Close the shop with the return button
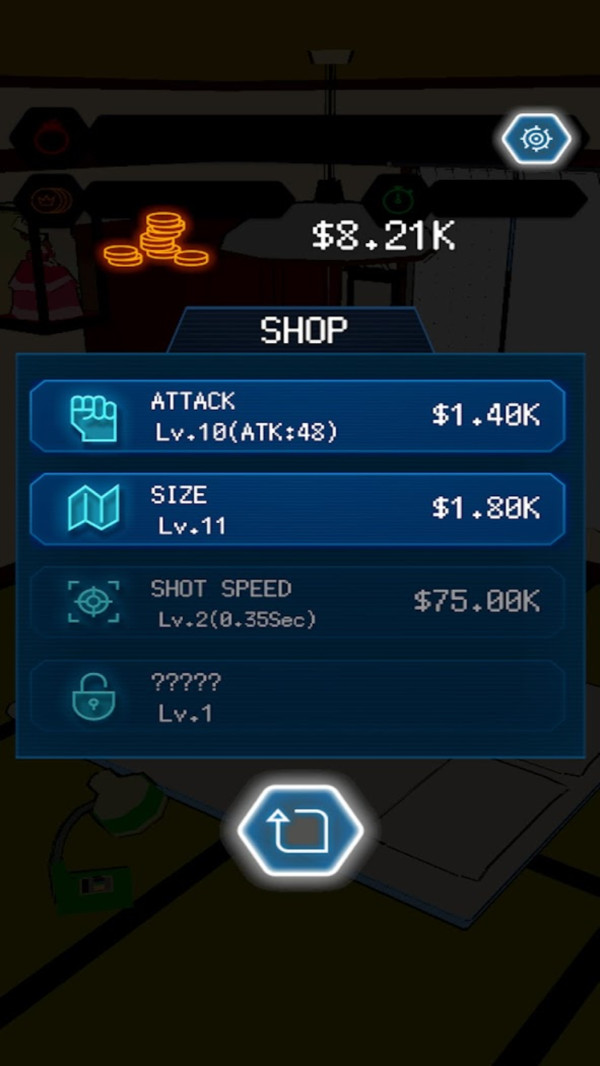The height and width of the screenshot is (1066, 600). click(299, 830)
